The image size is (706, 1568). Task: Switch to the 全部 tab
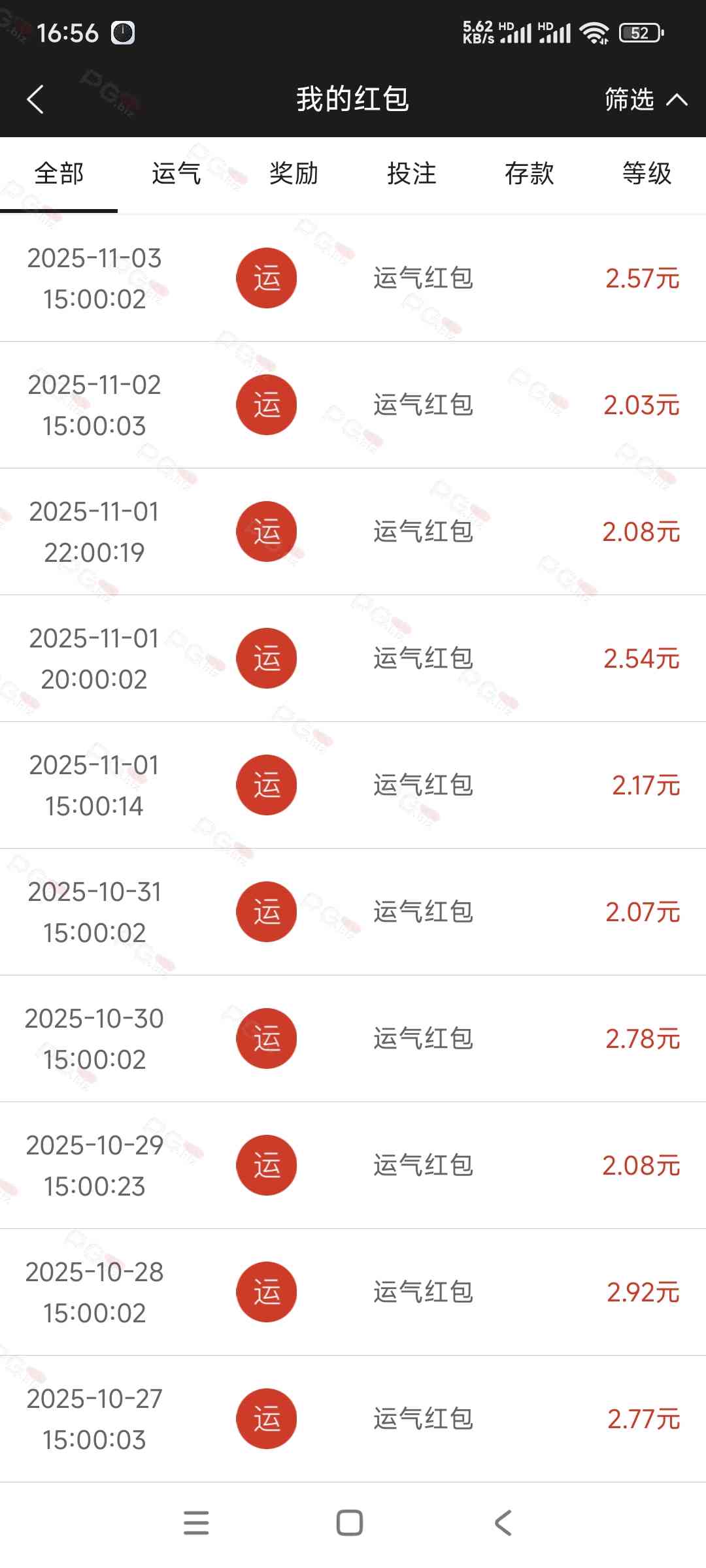click(x=59, y=174)
